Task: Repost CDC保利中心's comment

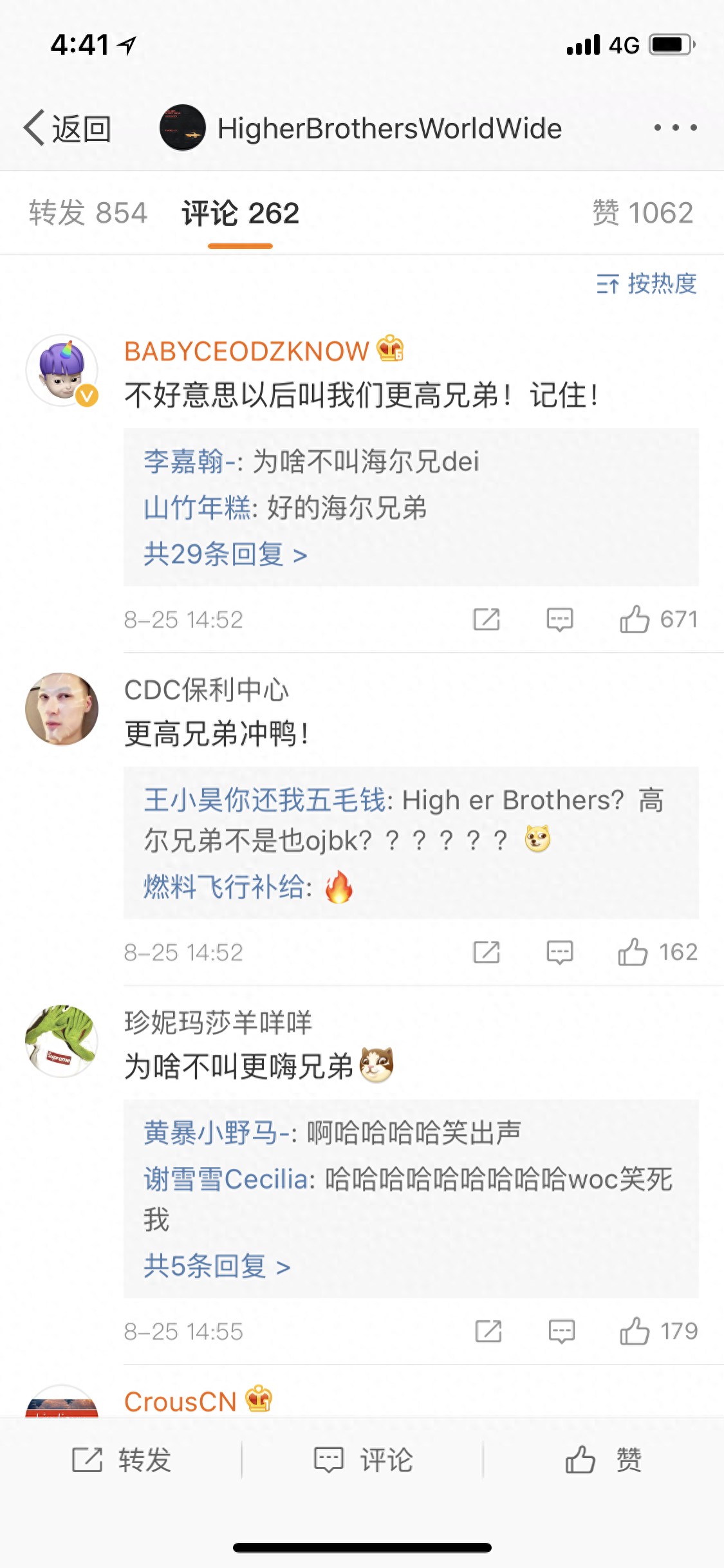Action: click(487, 952)
